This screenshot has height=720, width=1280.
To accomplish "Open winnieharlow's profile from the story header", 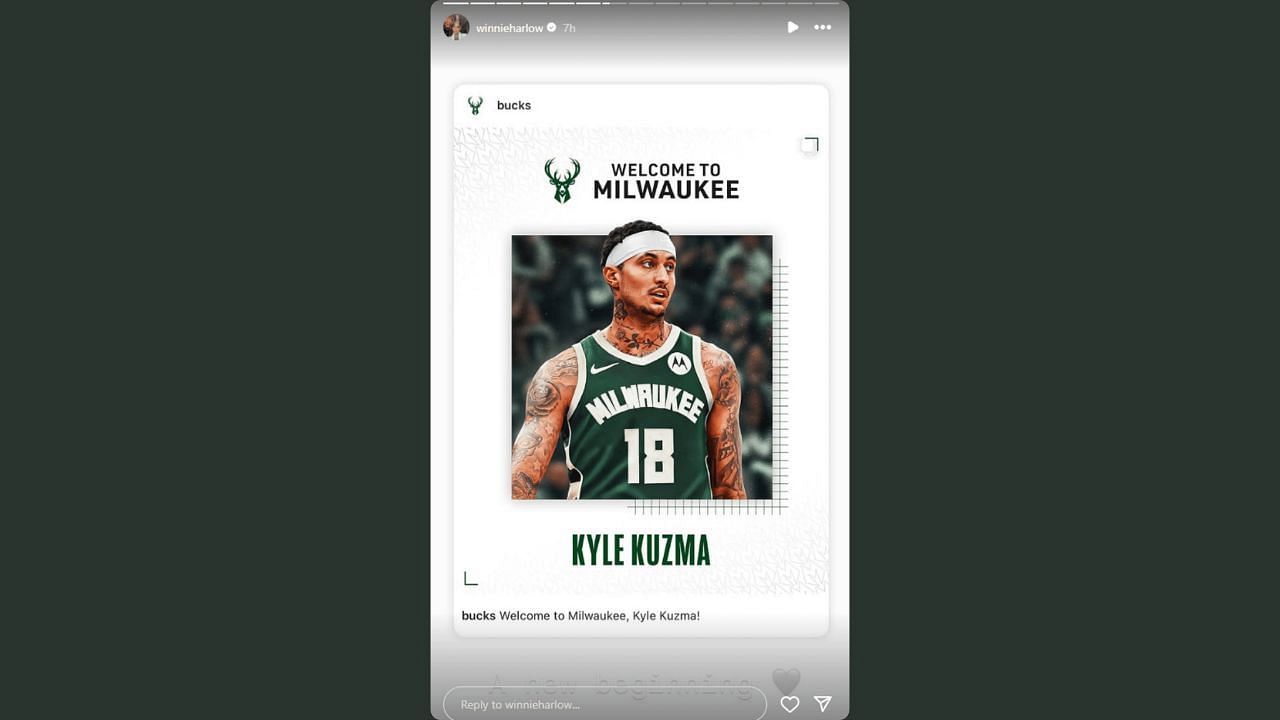I will (x=509, y=28).
